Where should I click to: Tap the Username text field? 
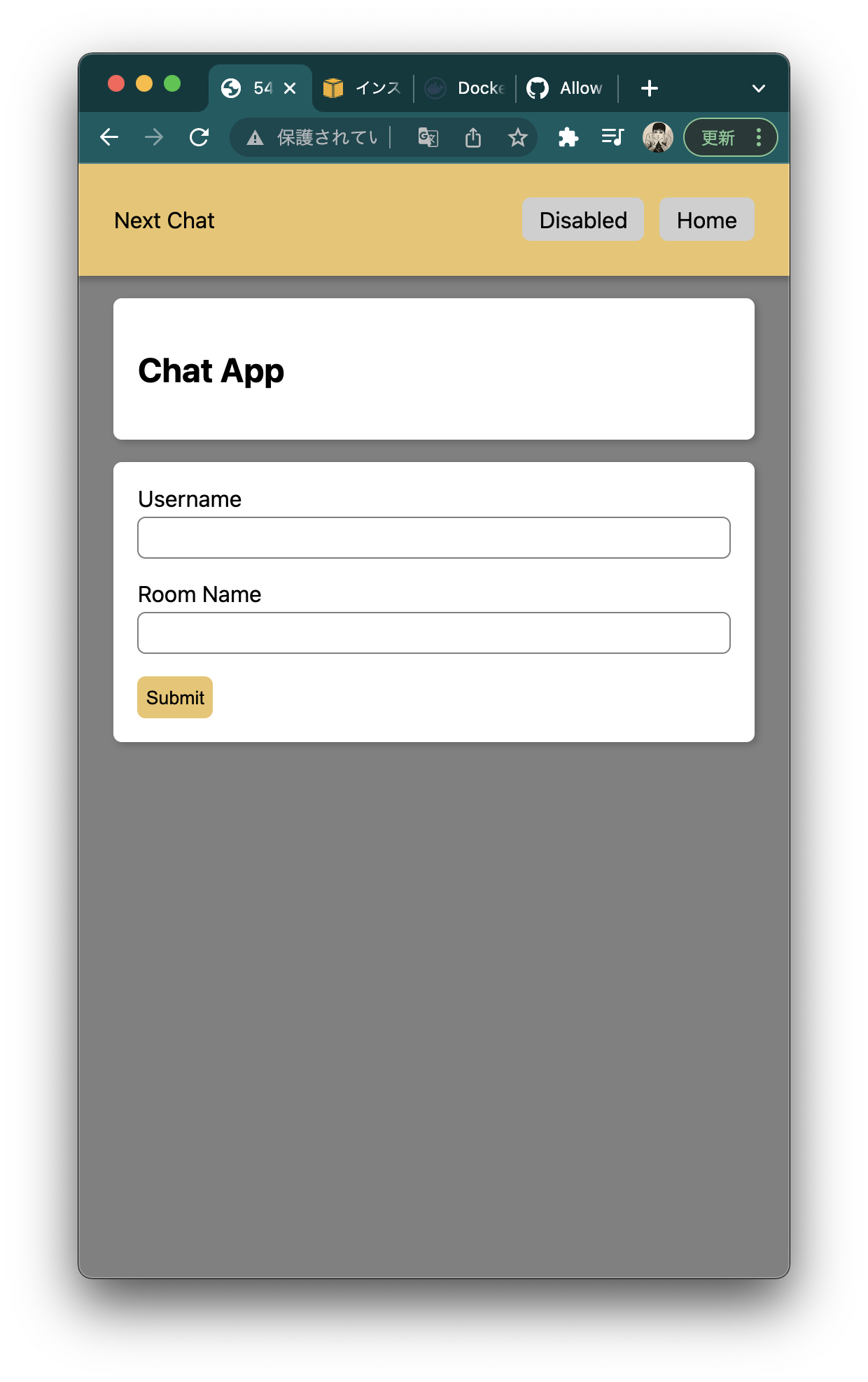[x=433, y=538]
